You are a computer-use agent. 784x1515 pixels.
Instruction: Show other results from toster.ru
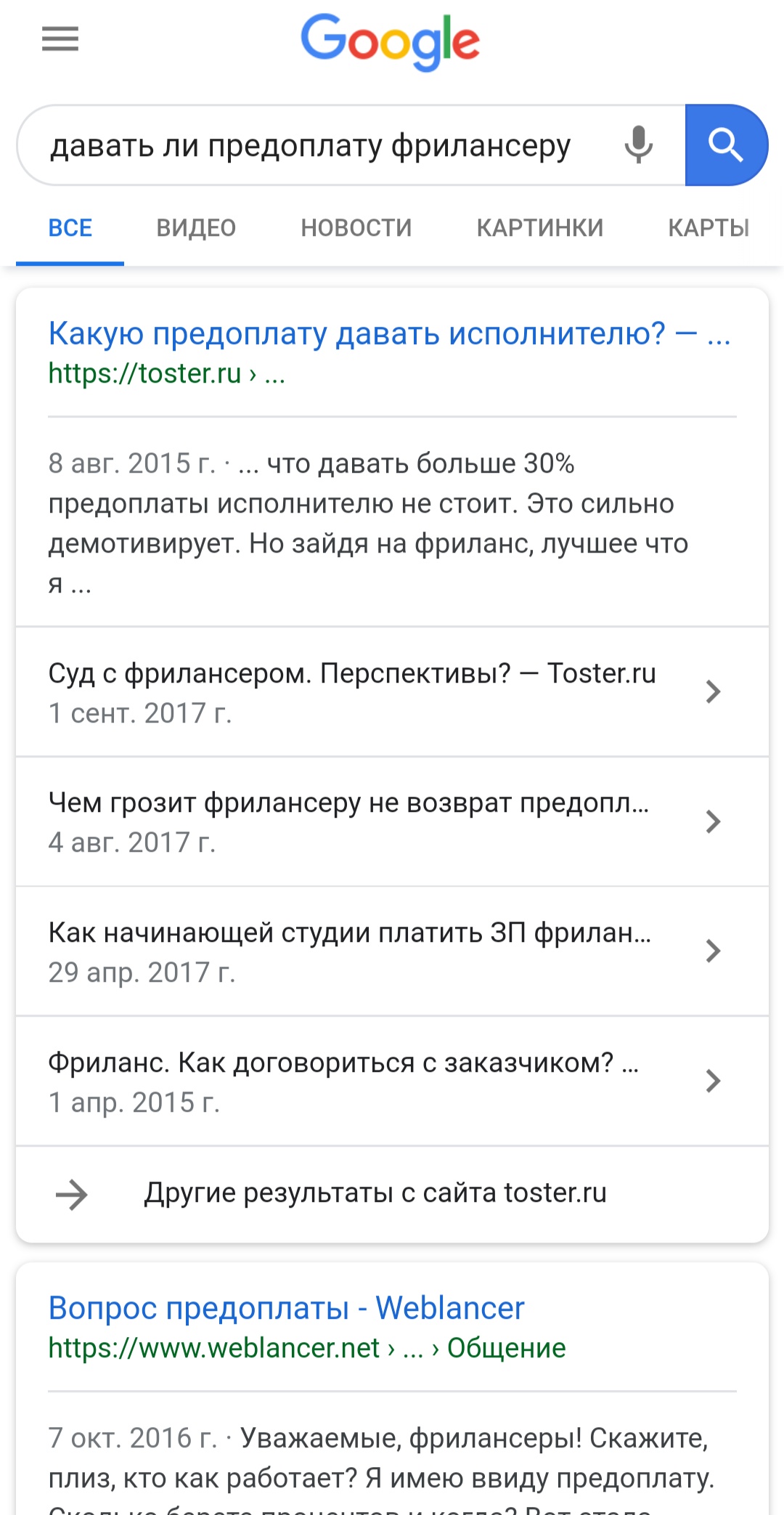pos(392,1193)
